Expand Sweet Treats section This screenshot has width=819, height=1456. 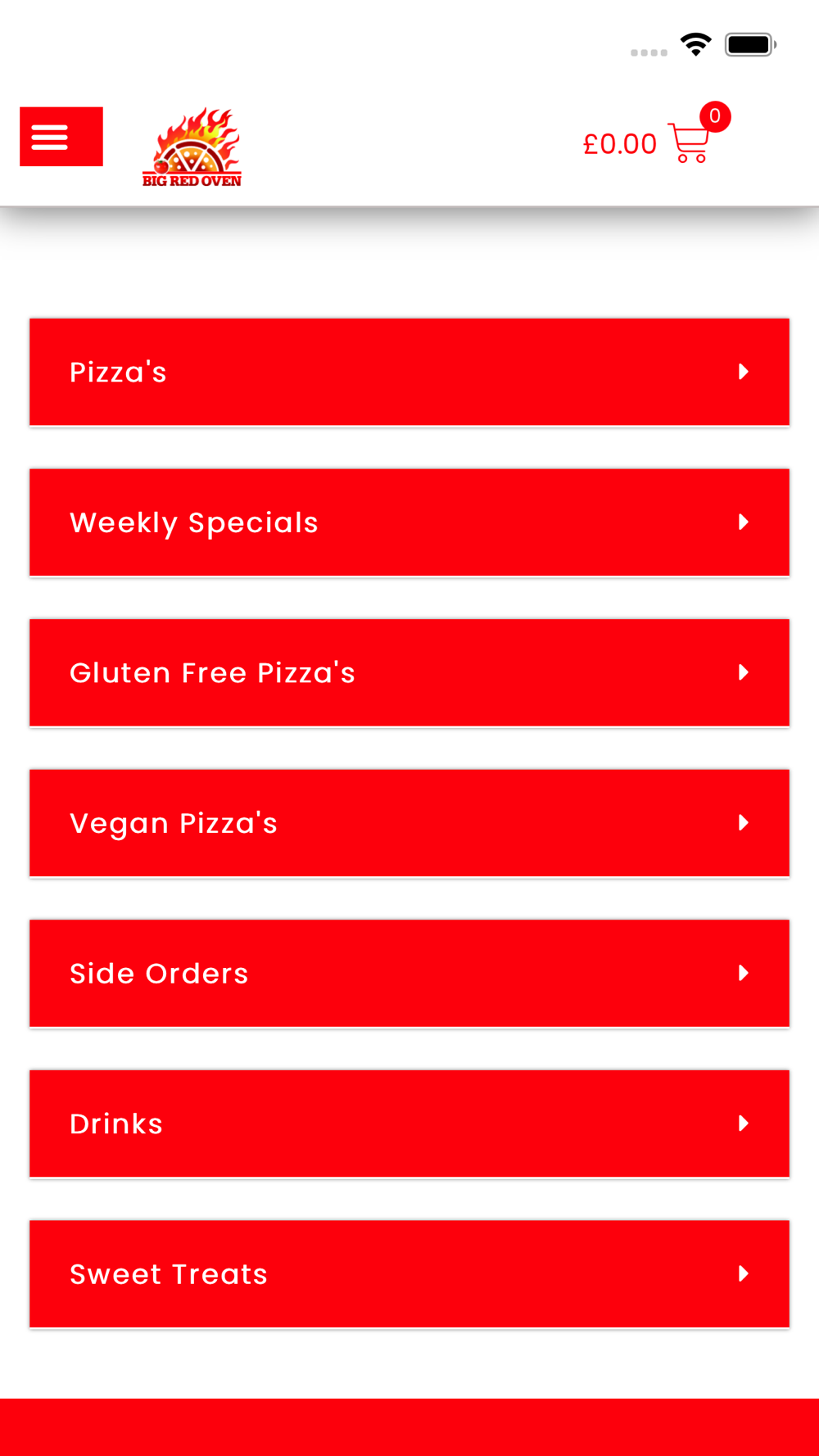pos(409,1274)
